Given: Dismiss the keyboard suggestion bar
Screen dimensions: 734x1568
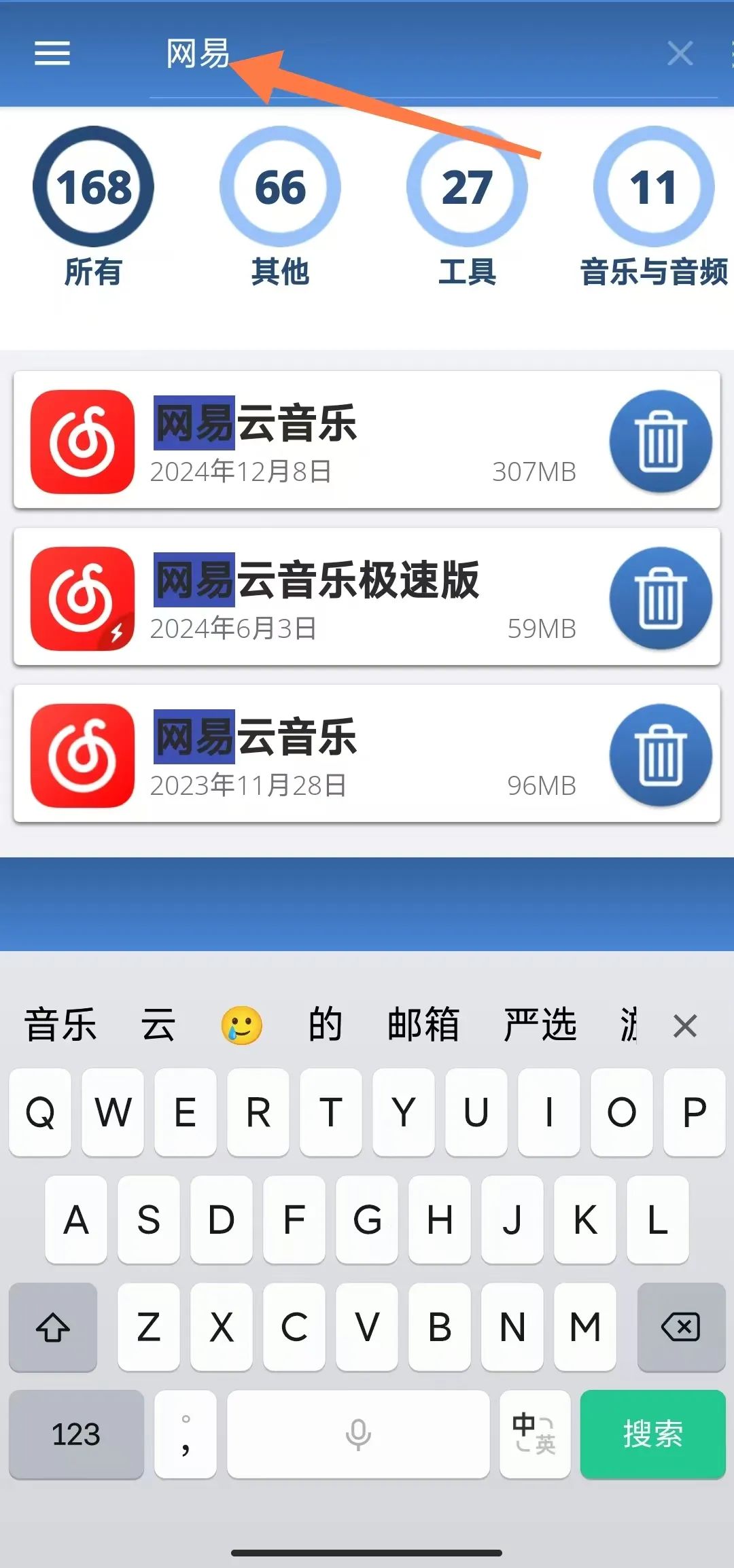Looking at the screenshot, I should [x=684, y=1026].
